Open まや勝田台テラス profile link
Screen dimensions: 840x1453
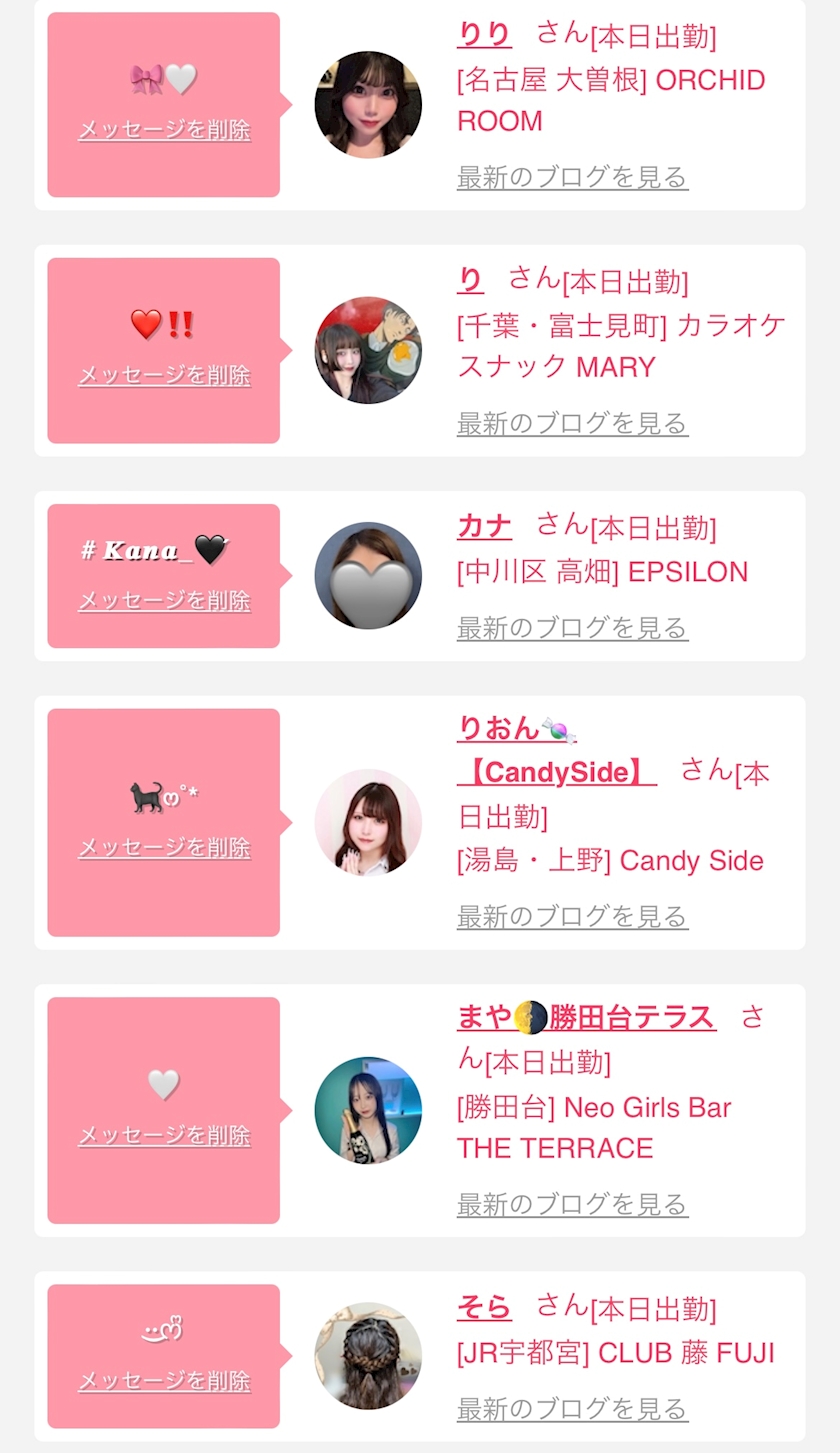[586, 1017]
